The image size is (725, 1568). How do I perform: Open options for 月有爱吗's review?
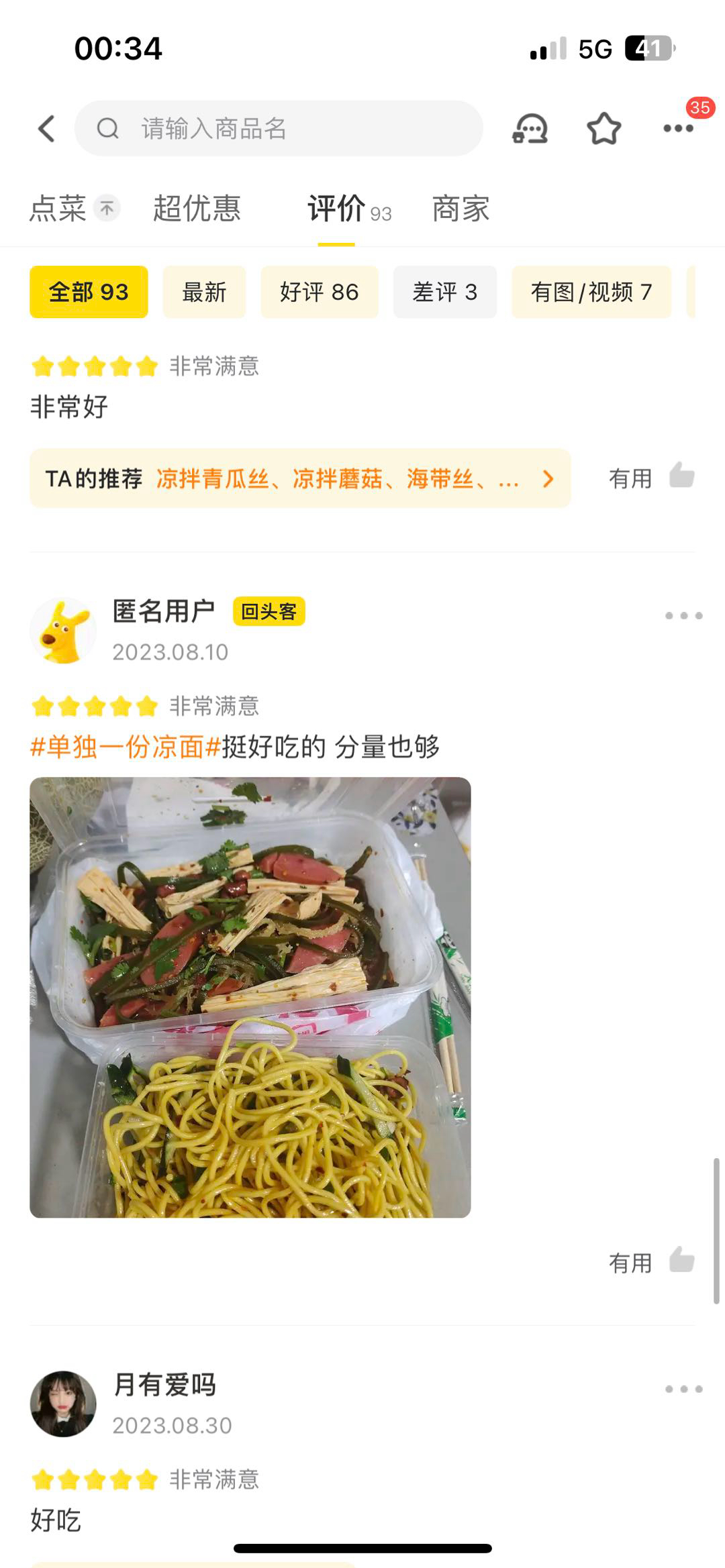pos(683,1389)
